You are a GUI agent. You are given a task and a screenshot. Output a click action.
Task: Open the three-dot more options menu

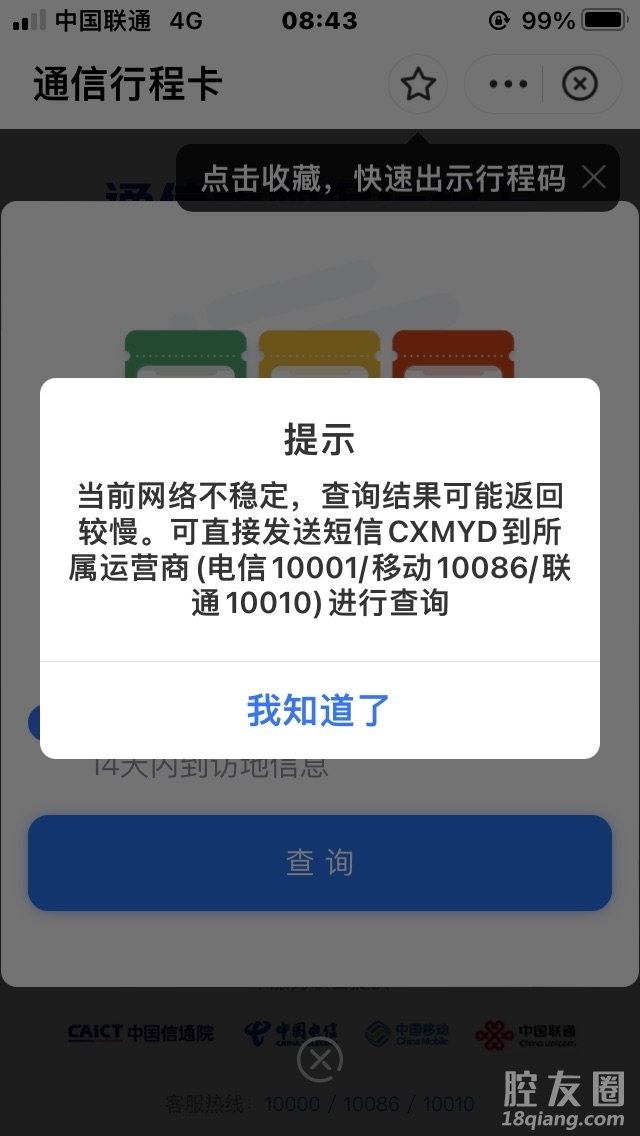click(x=507, y=85)
